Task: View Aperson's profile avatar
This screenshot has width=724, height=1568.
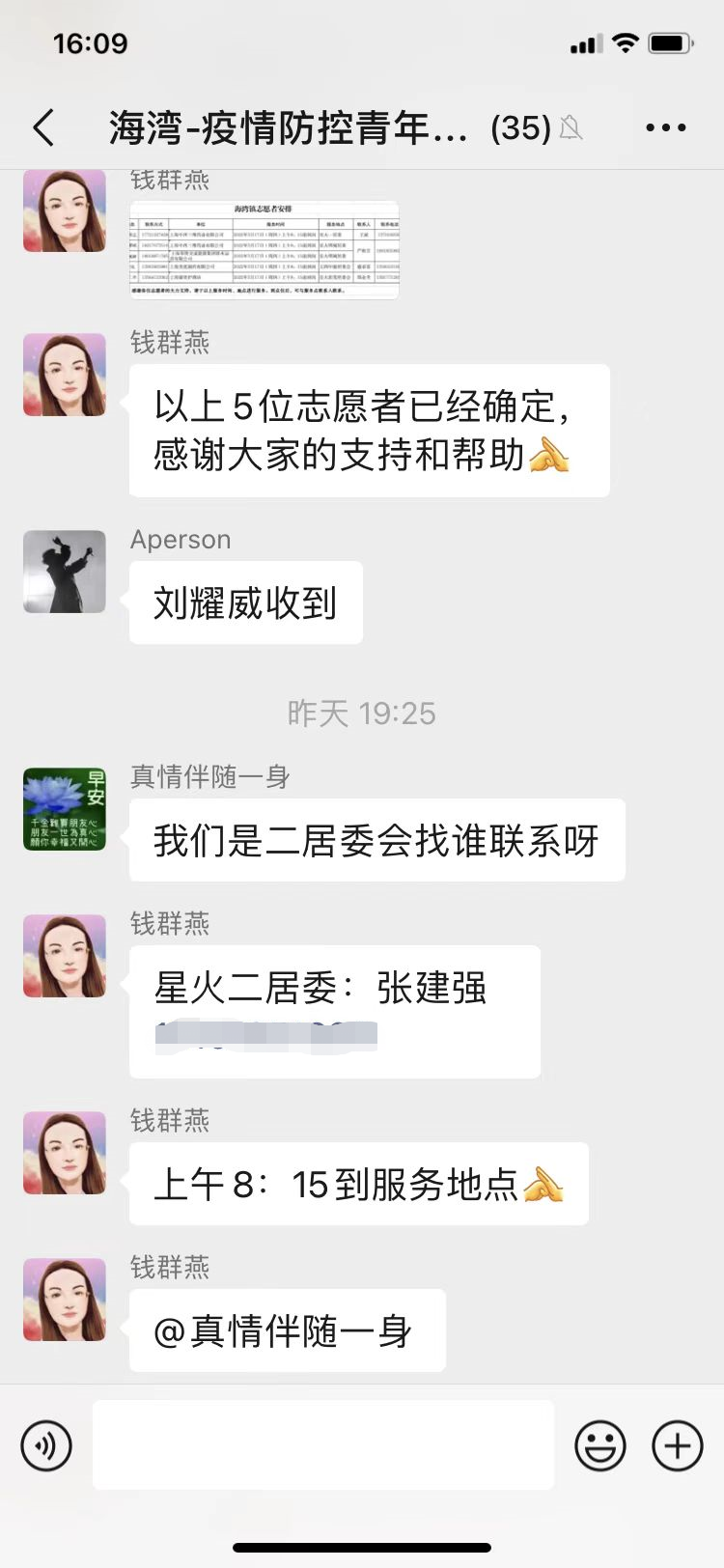Action: click(x=65, y=572)
